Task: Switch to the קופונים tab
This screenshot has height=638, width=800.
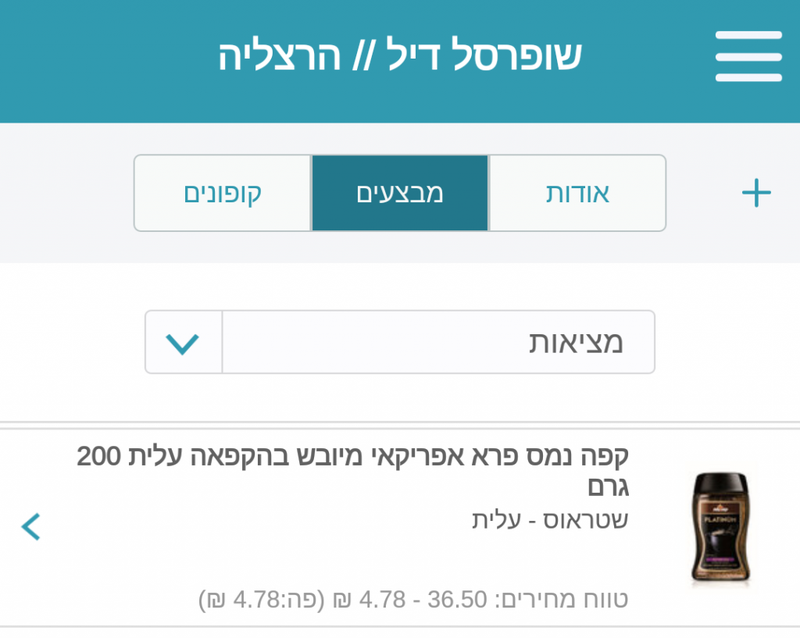Action: pyautogui.click(x=222, y=193)
